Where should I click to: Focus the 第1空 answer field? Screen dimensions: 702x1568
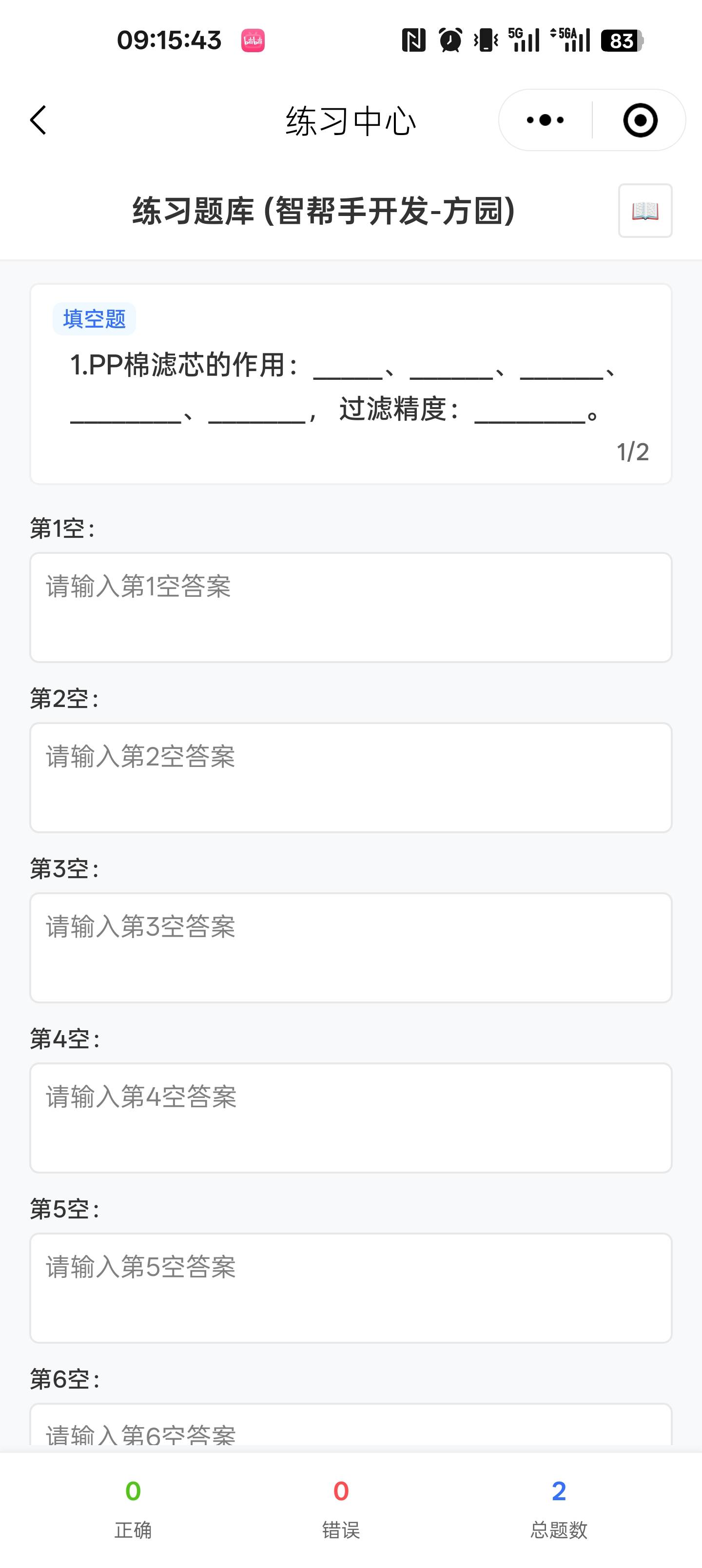coord(351,607)
